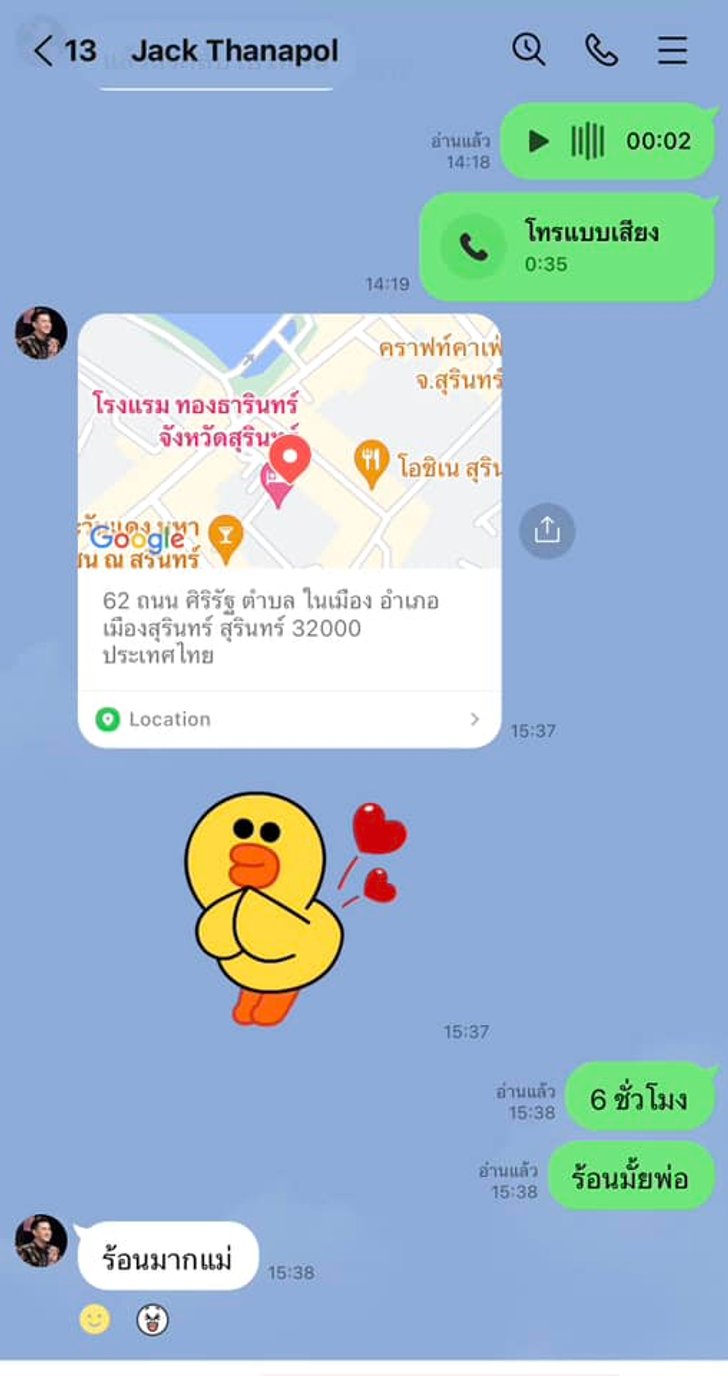
Task: Open Jack's avatar beside the location
Action: tap(41, 333)
